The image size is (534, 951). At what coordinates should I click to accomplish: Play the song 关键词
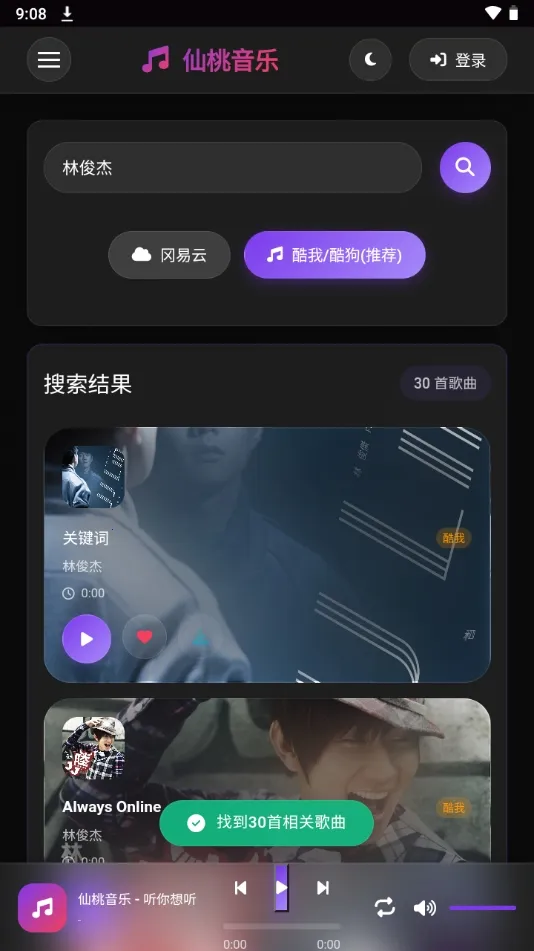click(86, 639)
